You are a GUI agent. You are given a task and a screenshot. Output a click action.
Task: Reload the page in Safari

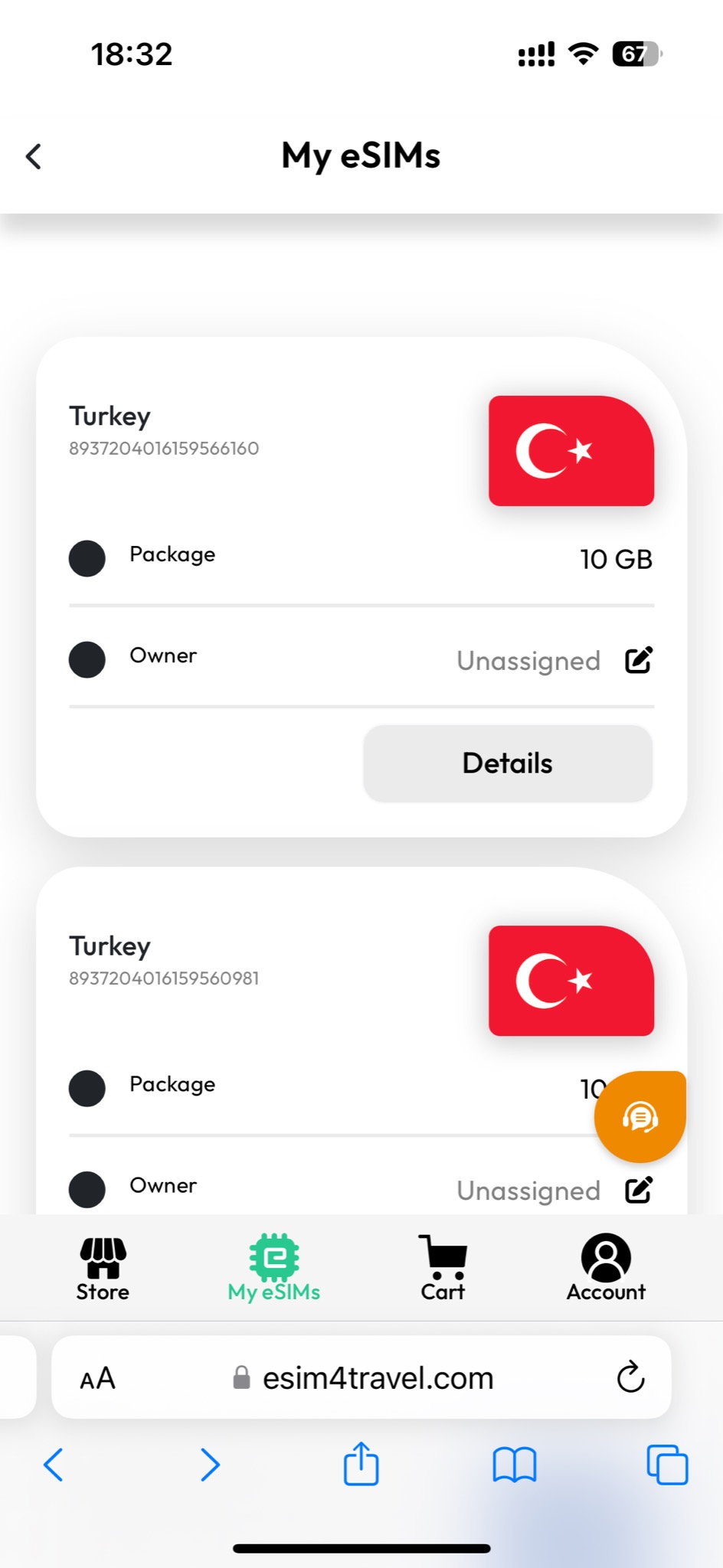point(630,1377)
